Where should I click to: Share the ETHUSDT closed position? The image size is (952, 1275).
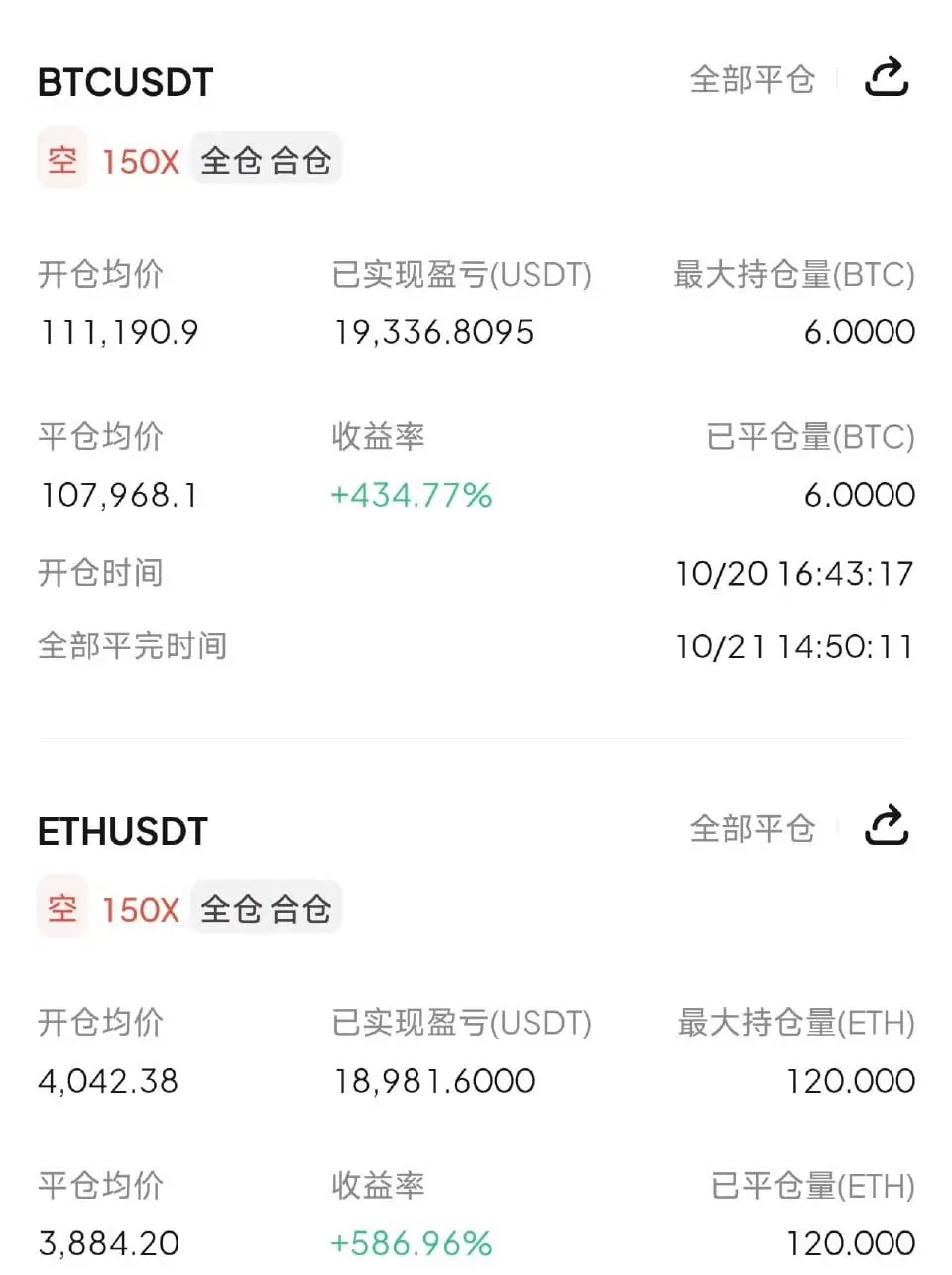pos(886,826)
